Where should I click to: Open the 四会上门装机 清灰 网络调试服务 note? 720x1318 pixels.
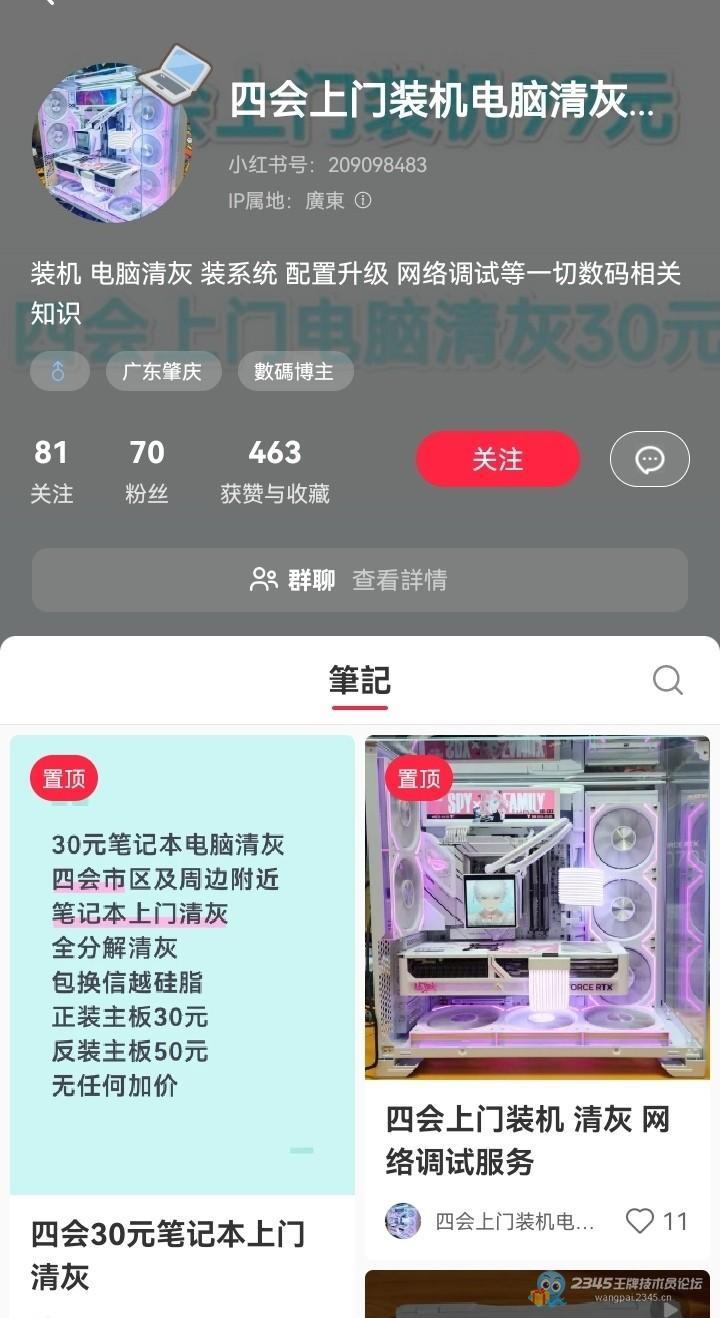pyautogui.click(x=527, y=1140)
